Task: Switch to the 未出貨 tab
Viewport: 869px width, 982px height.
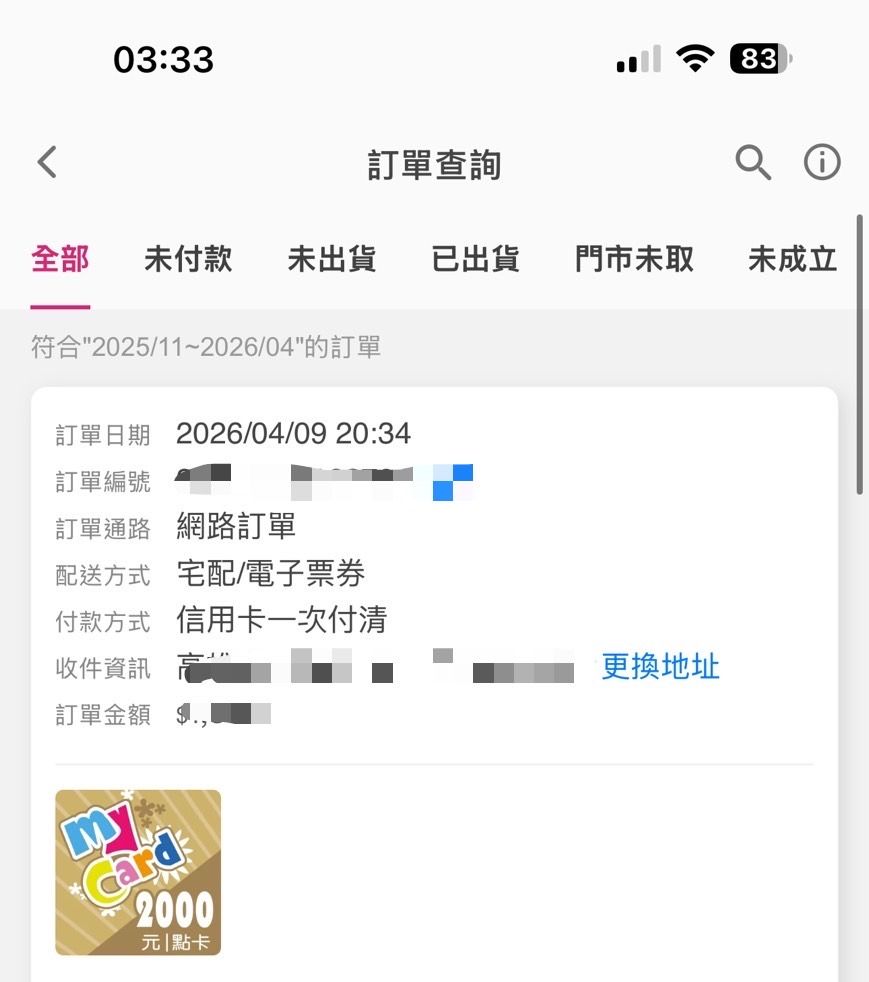Action: pyautogui.click(x=332, y=259)
